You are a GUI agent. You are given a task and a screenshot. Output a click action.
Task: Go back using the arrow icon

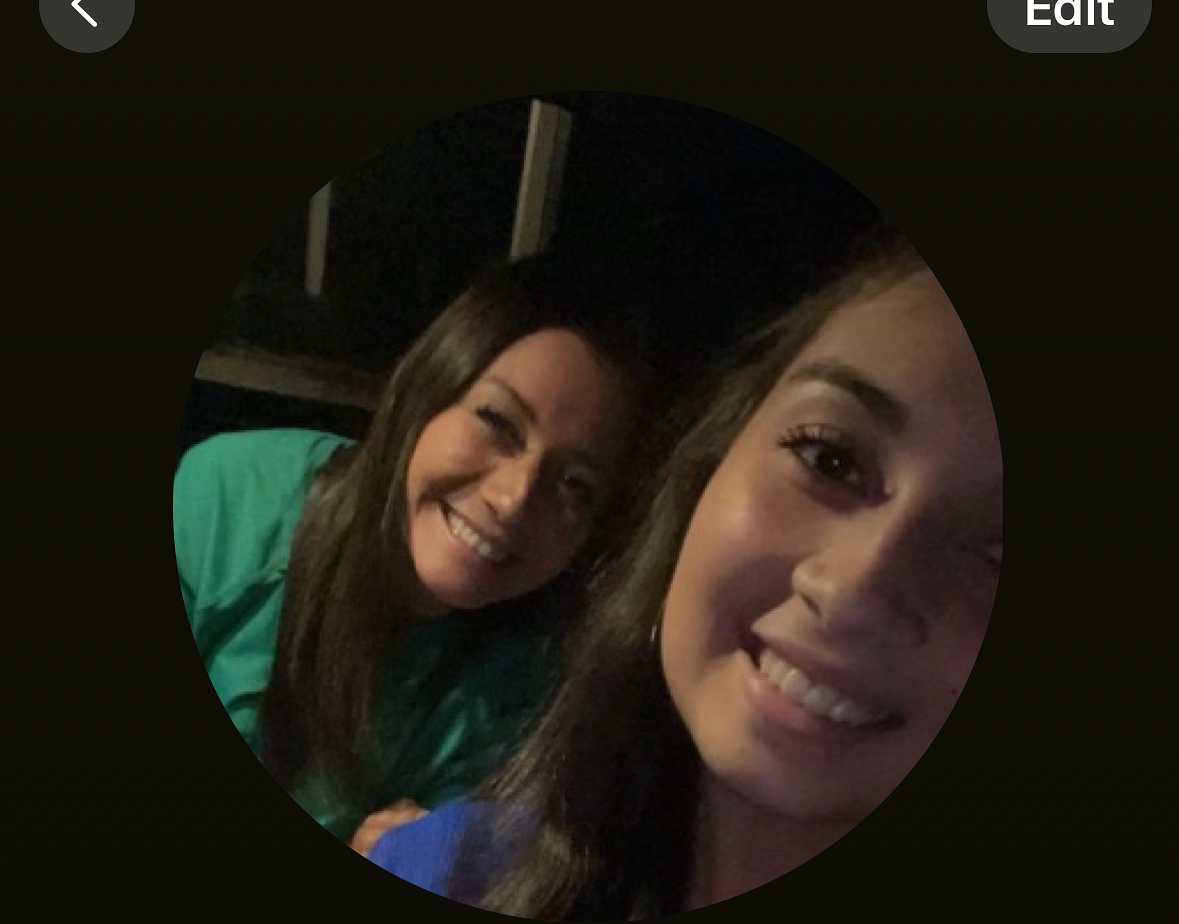tap(86, 14)
